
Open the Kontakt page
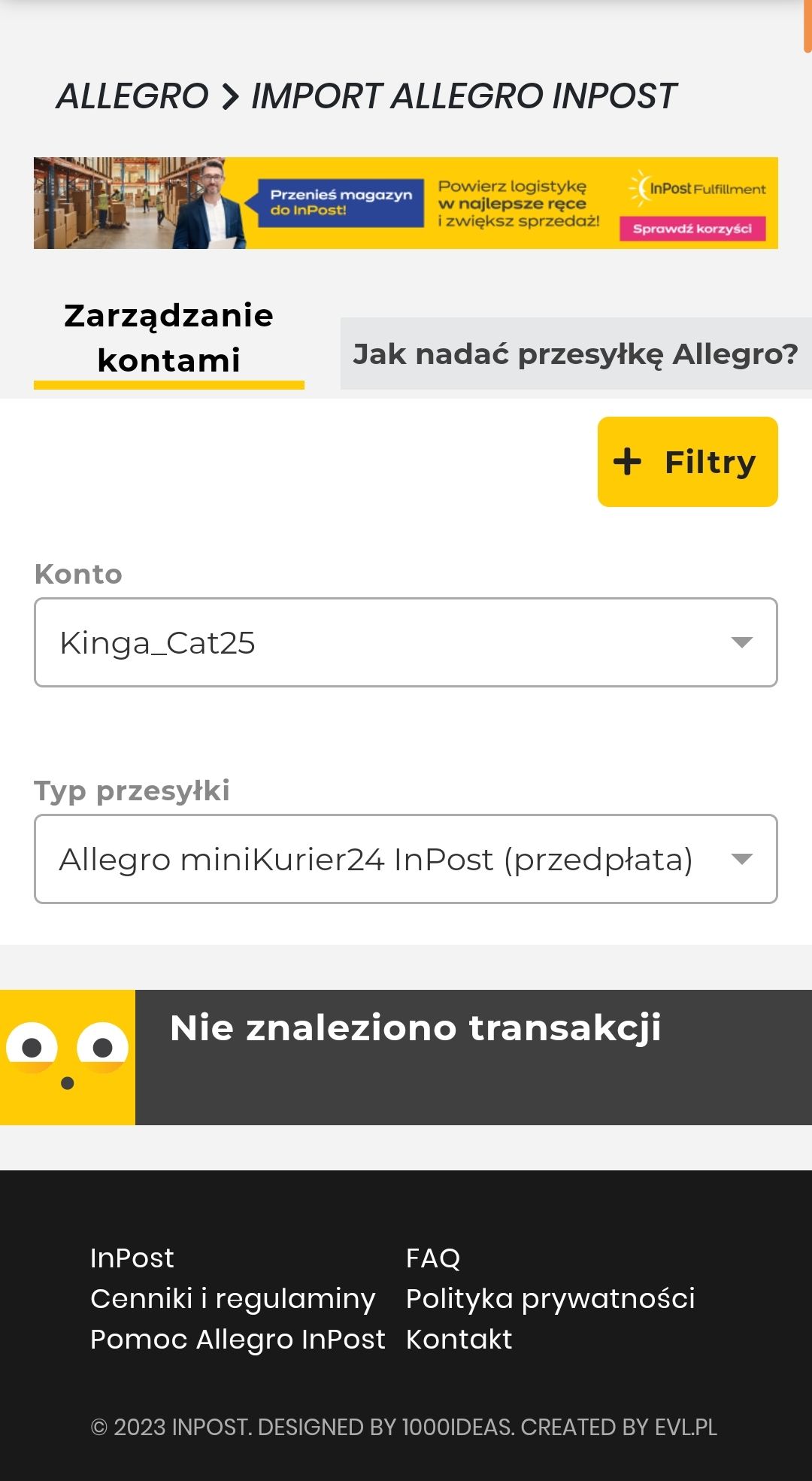point(459,1339)
